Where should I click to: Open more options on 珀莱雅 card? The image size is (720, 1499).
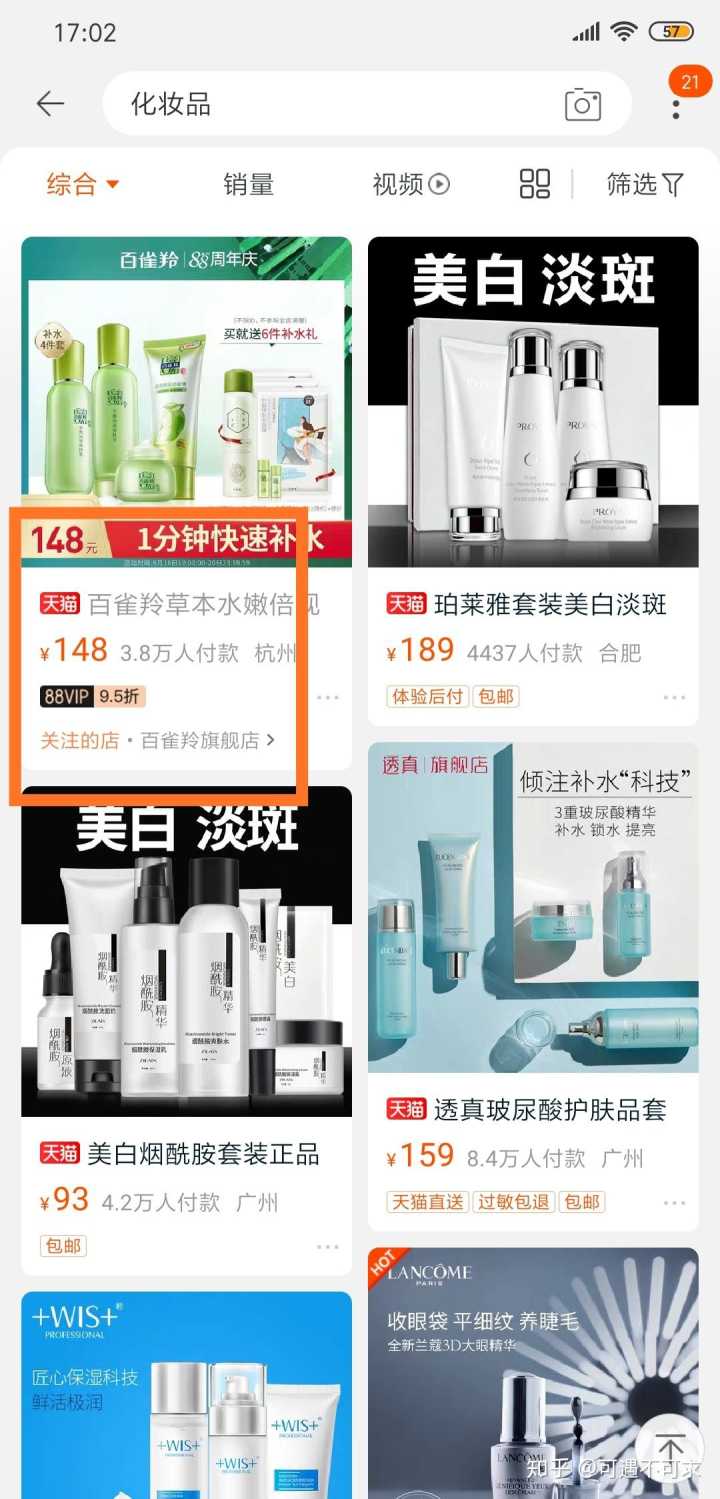[674, 697]
